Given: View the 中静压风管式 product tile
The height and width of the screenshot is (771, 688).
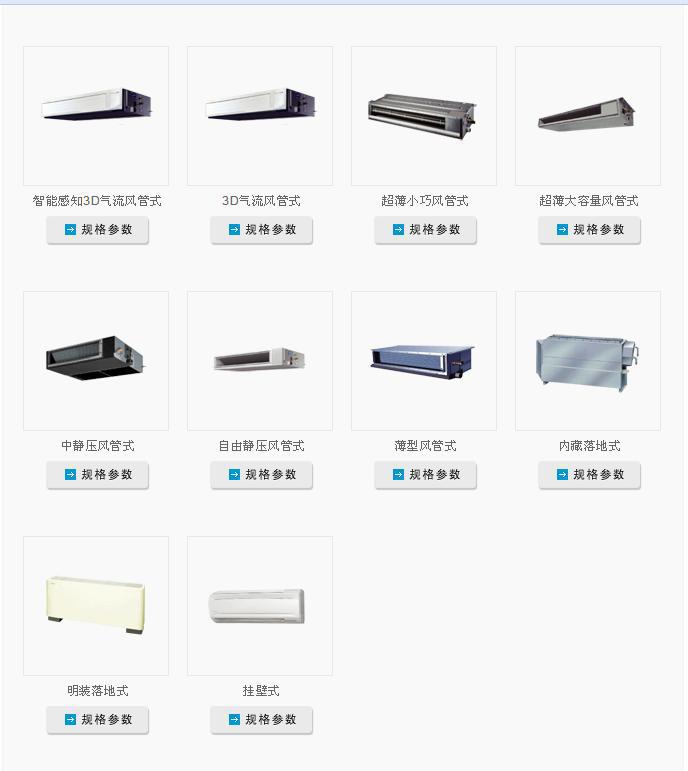Looking at the screenshot, I should 96,361.
